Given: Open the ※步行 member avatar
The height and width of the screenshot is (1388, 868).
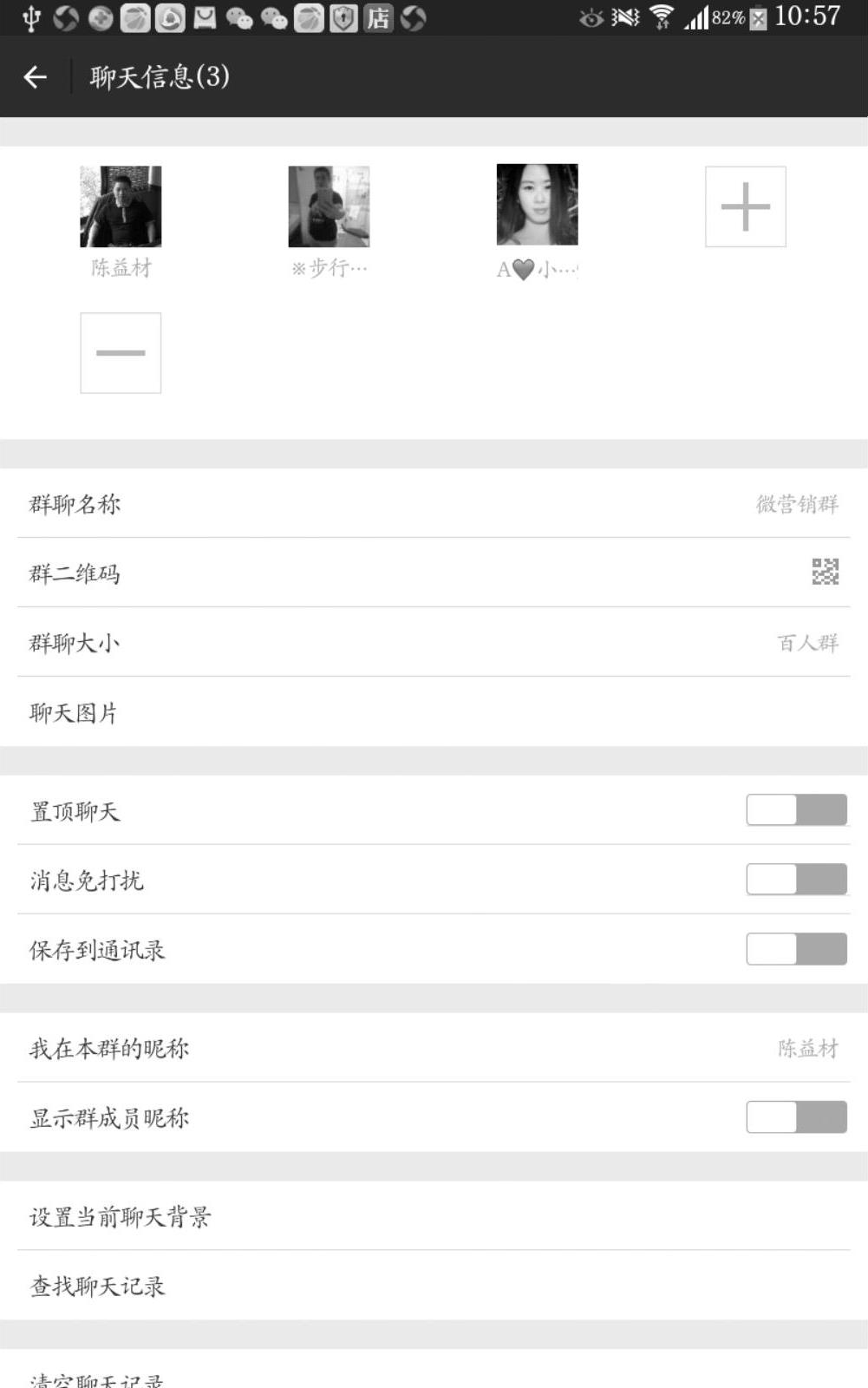Looking at the screenshot, I should point(329,206).
